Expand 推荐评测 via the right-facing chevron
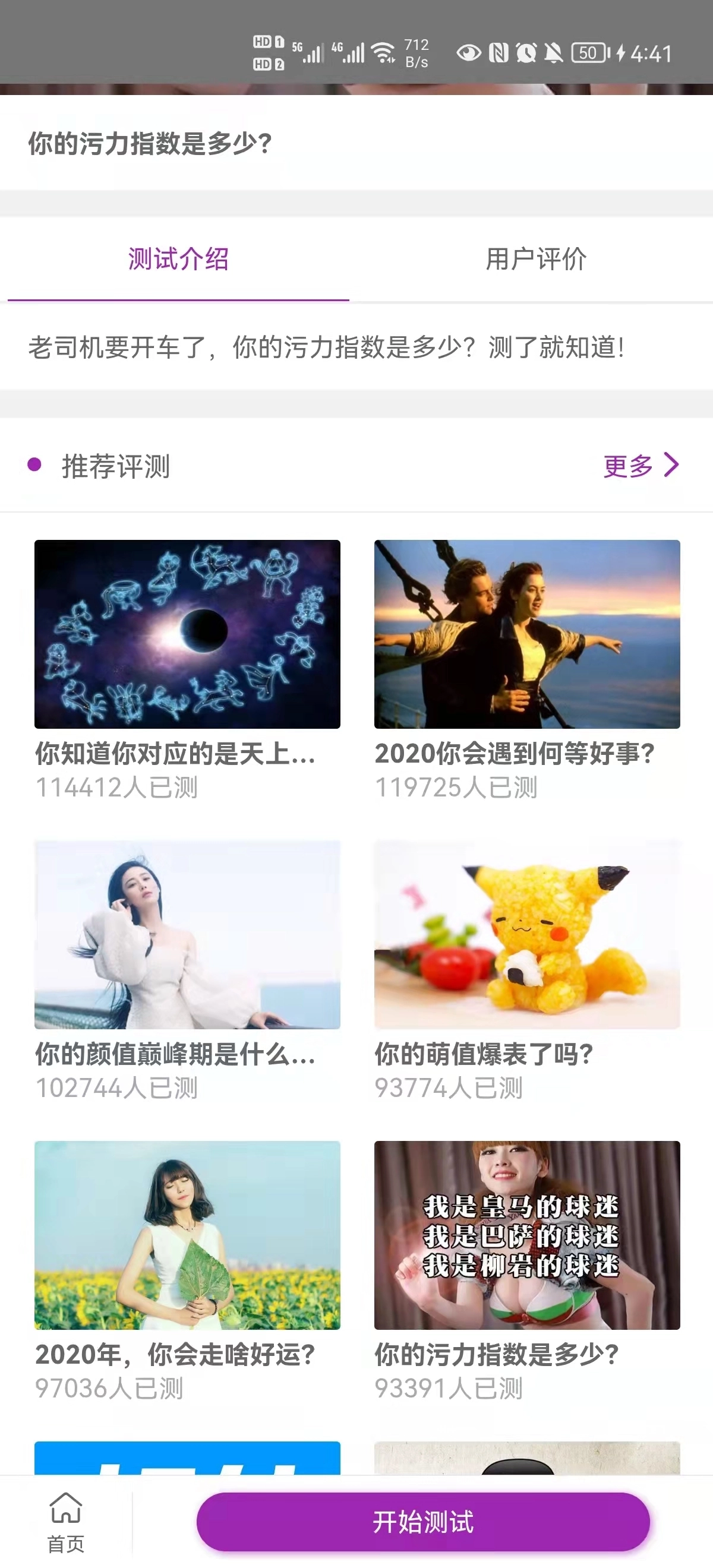The width and height of the screenshot is (713, 1568). coord(671,466)
